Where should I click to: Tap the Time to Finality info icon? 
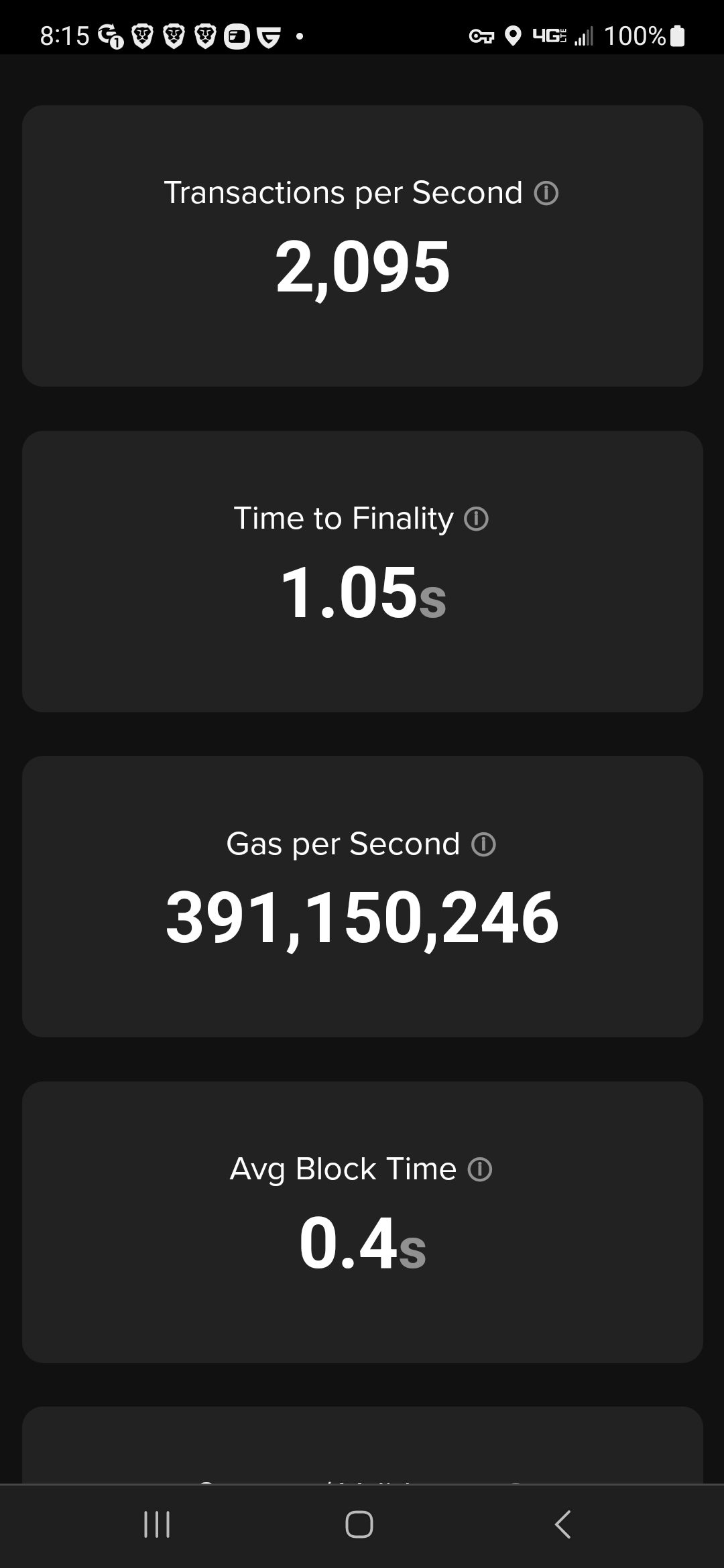477,519
